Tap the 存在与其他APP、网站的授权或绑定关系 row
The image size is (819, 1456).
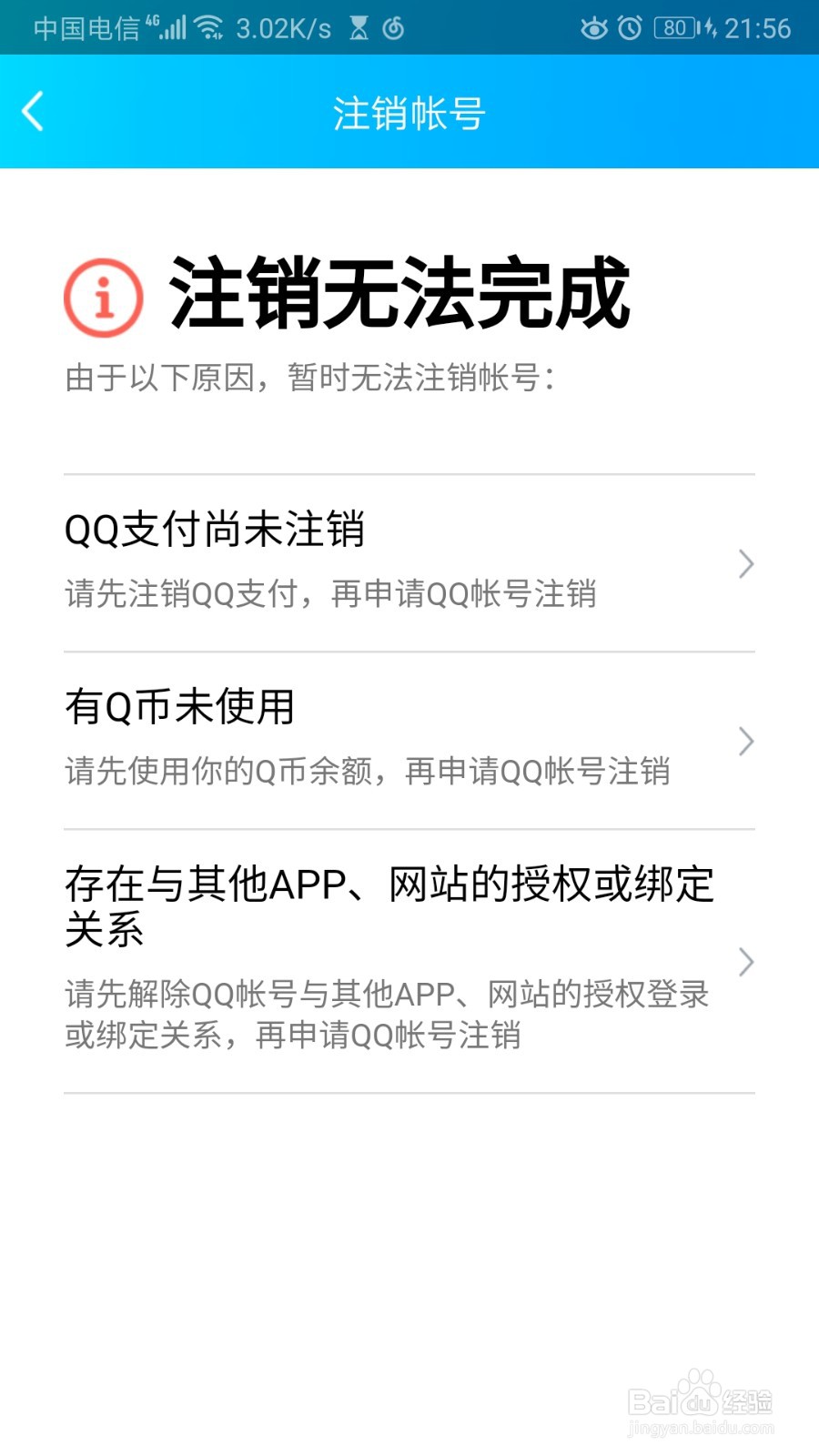(364, 955)
